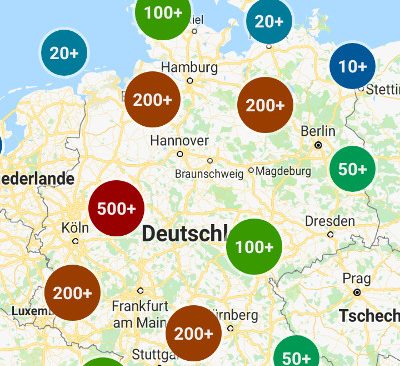Tap the 200+ cluster next to Hamburg
Viewport: 400px width, 366px height.
click(x=152, y=99)
